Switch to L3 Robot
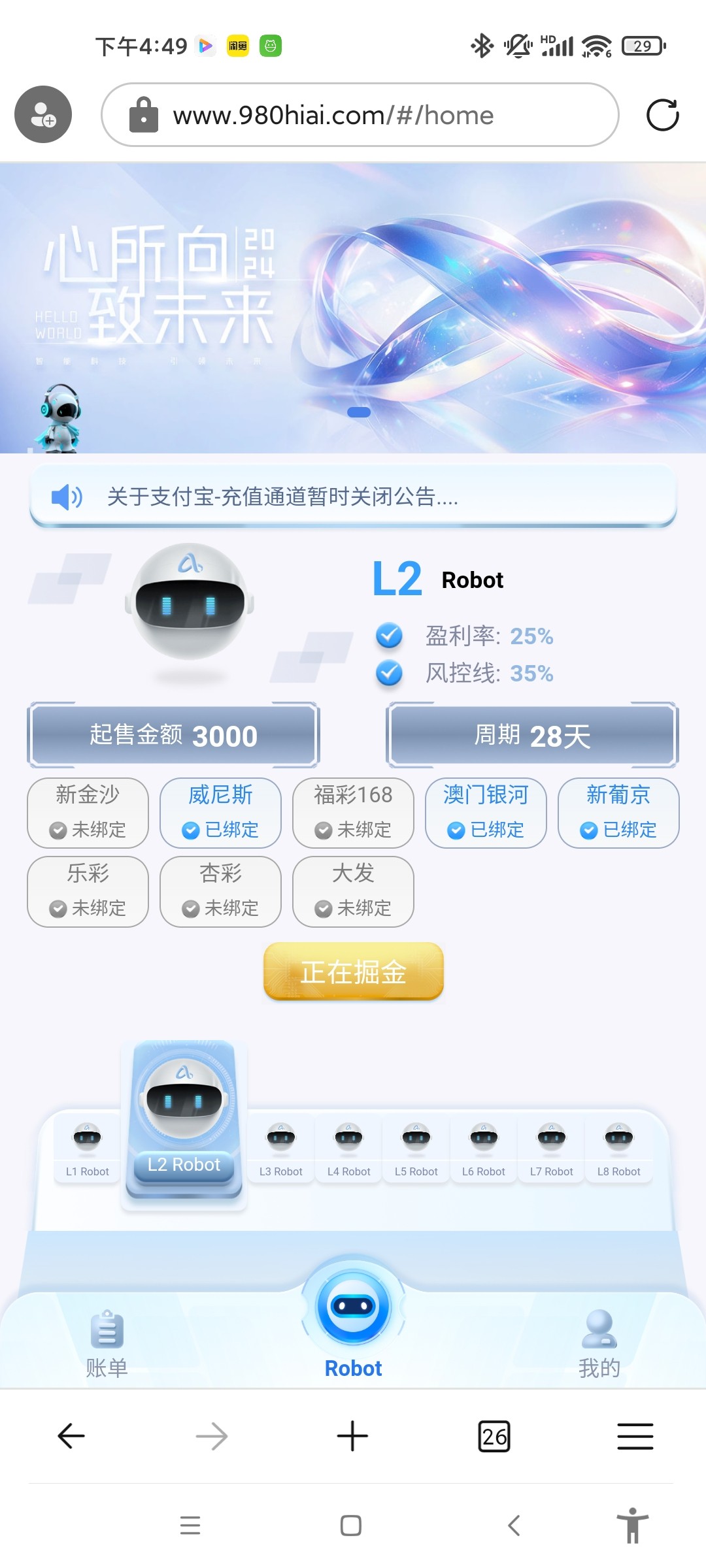Viewport: 706px width, 1568px height. click(281, 1149)
